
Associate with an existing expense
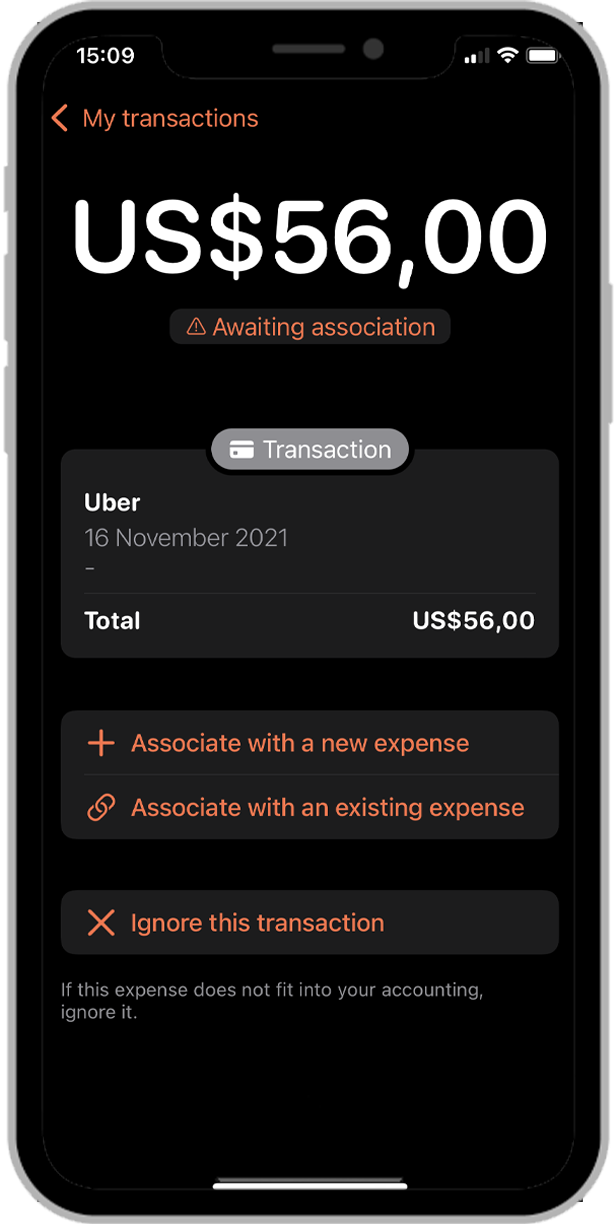pos(327,807)
